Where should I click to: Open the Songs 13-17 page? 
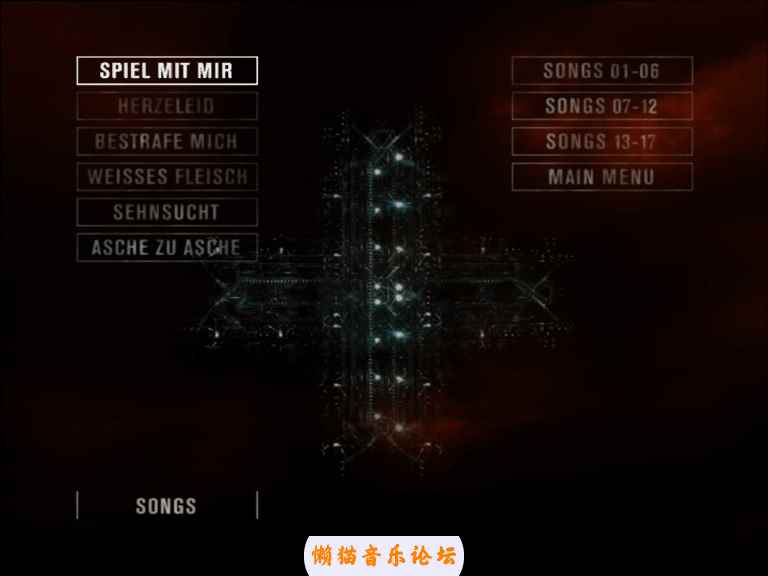coord(602,141)
